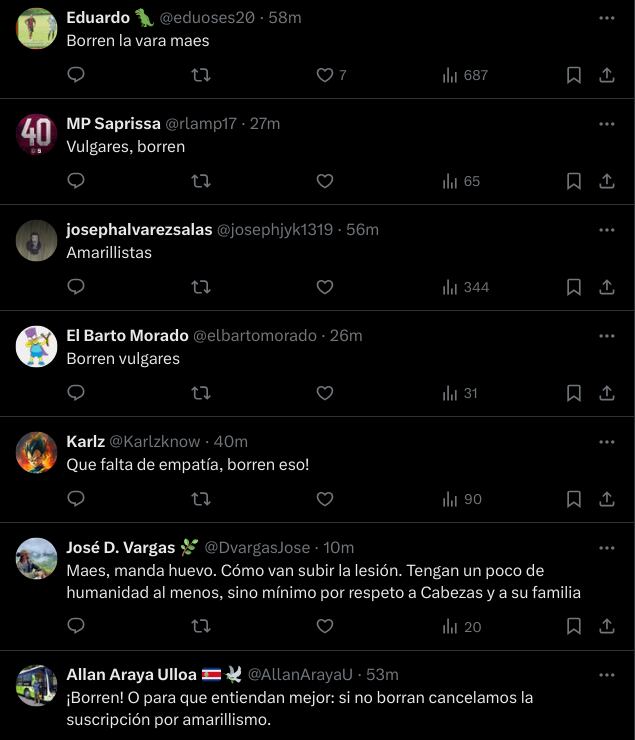
Task: Open MP Saprissa's profile avatar
Action: click(x=37, y=134)
